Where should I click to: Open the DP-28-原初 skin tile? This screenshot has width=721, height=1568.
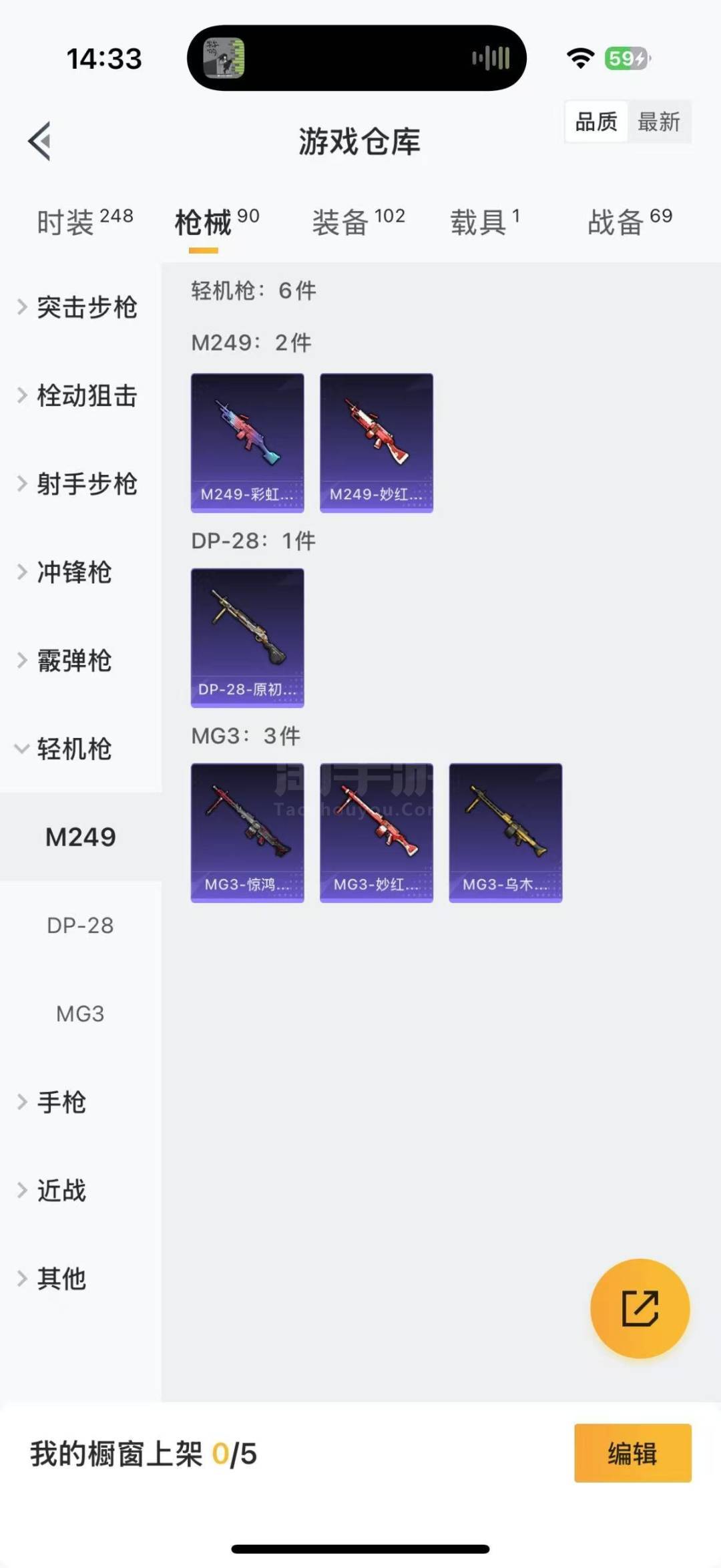[x=247, y=638]
